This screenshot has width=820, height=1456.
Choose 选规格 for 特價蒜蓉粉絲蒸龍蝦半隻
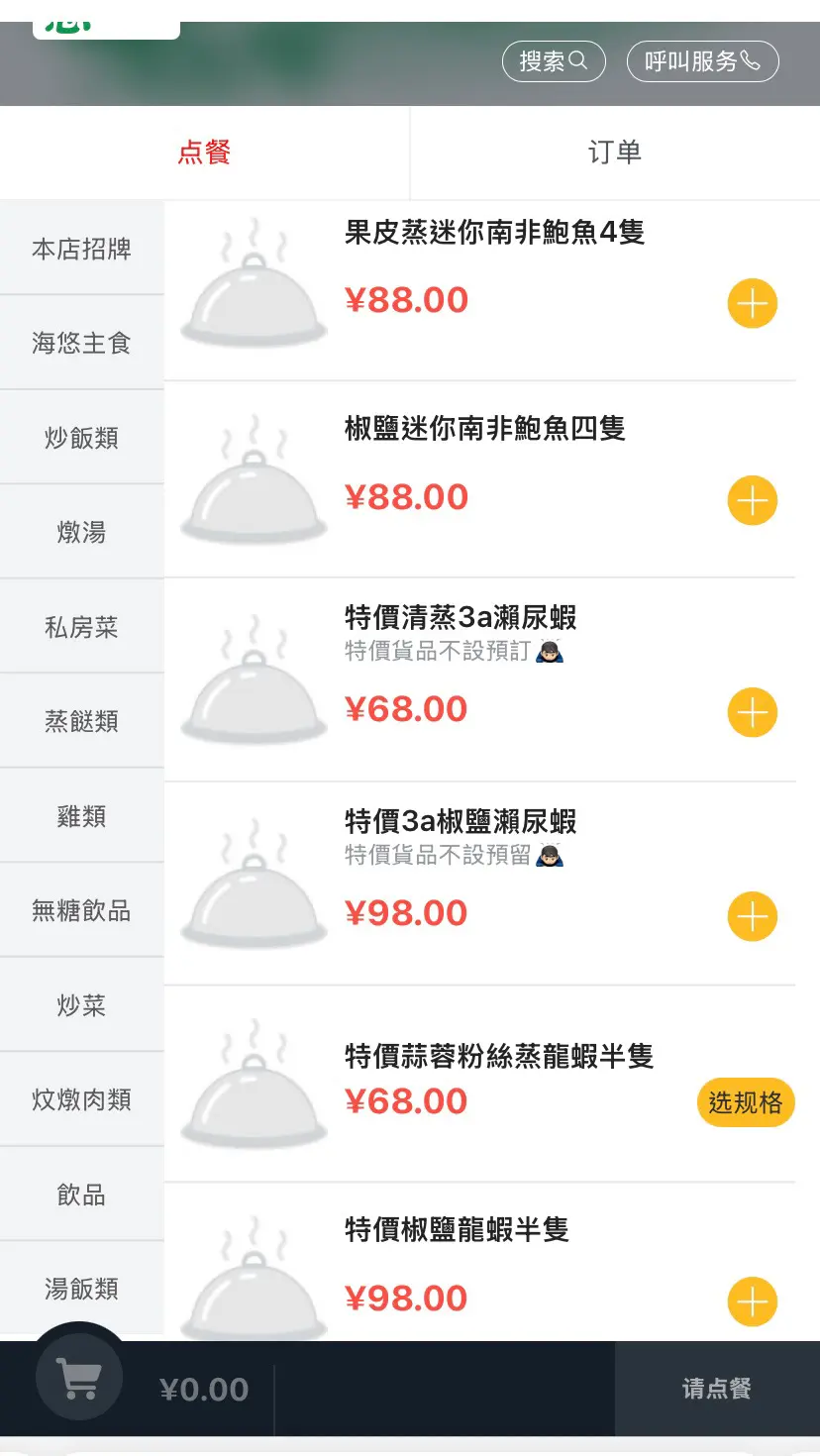(x=746, y=1102)
